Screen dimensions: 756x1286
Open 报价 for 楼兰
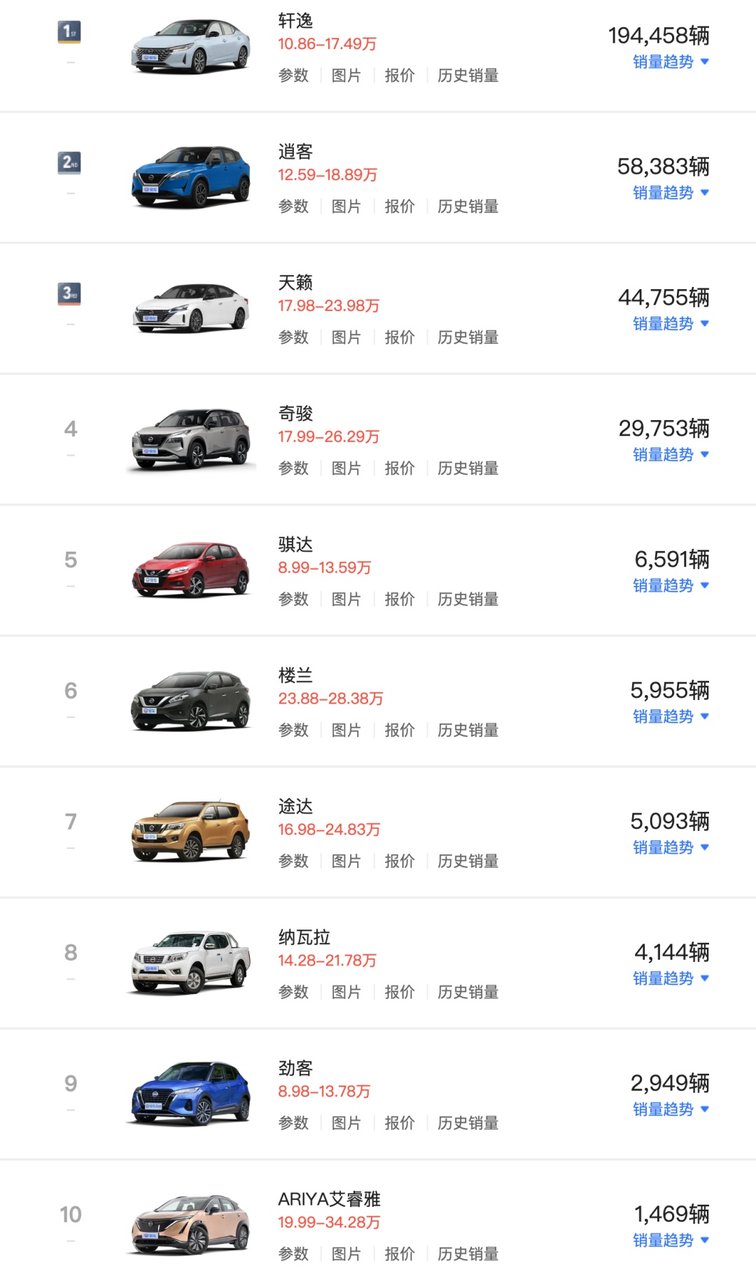(x=399, y=730)
